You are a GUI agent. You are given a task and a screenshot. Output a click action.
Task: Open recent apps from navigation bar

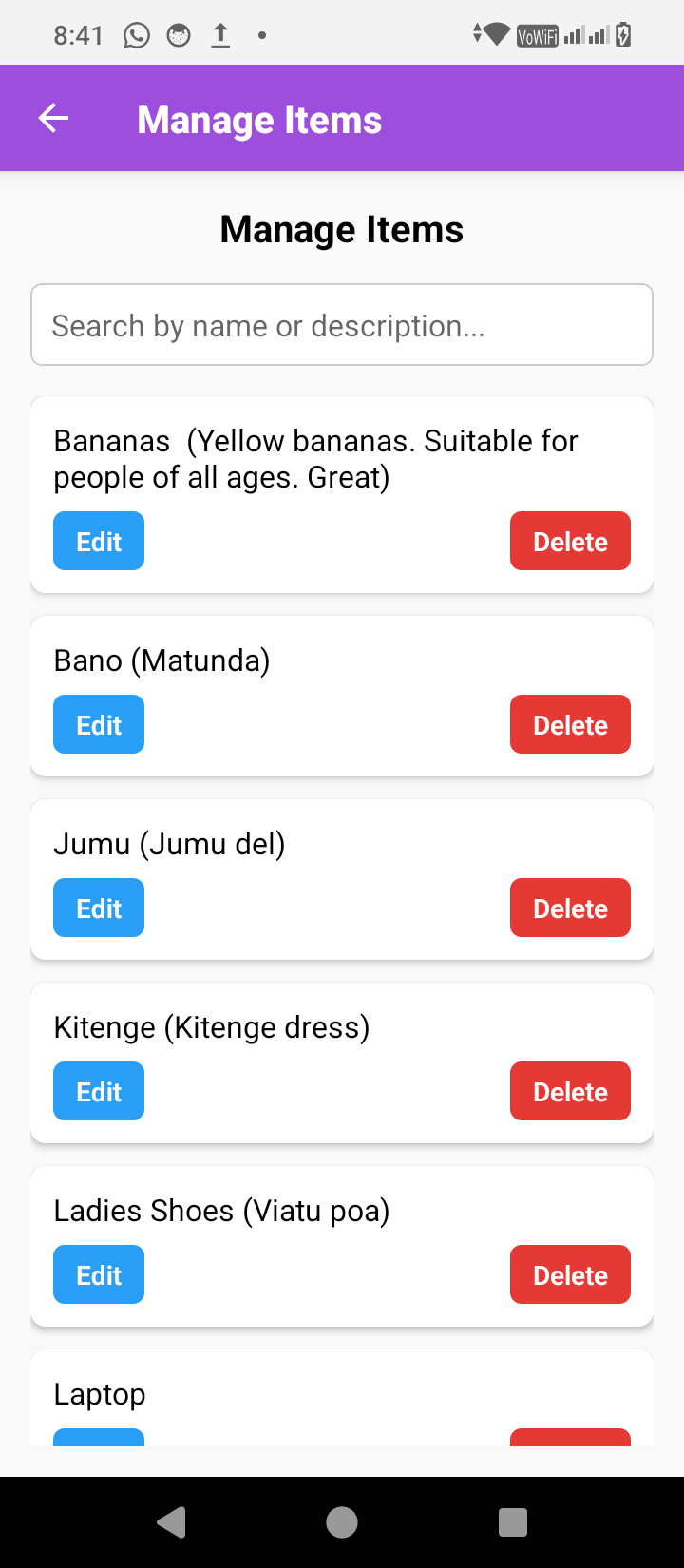513,1522
